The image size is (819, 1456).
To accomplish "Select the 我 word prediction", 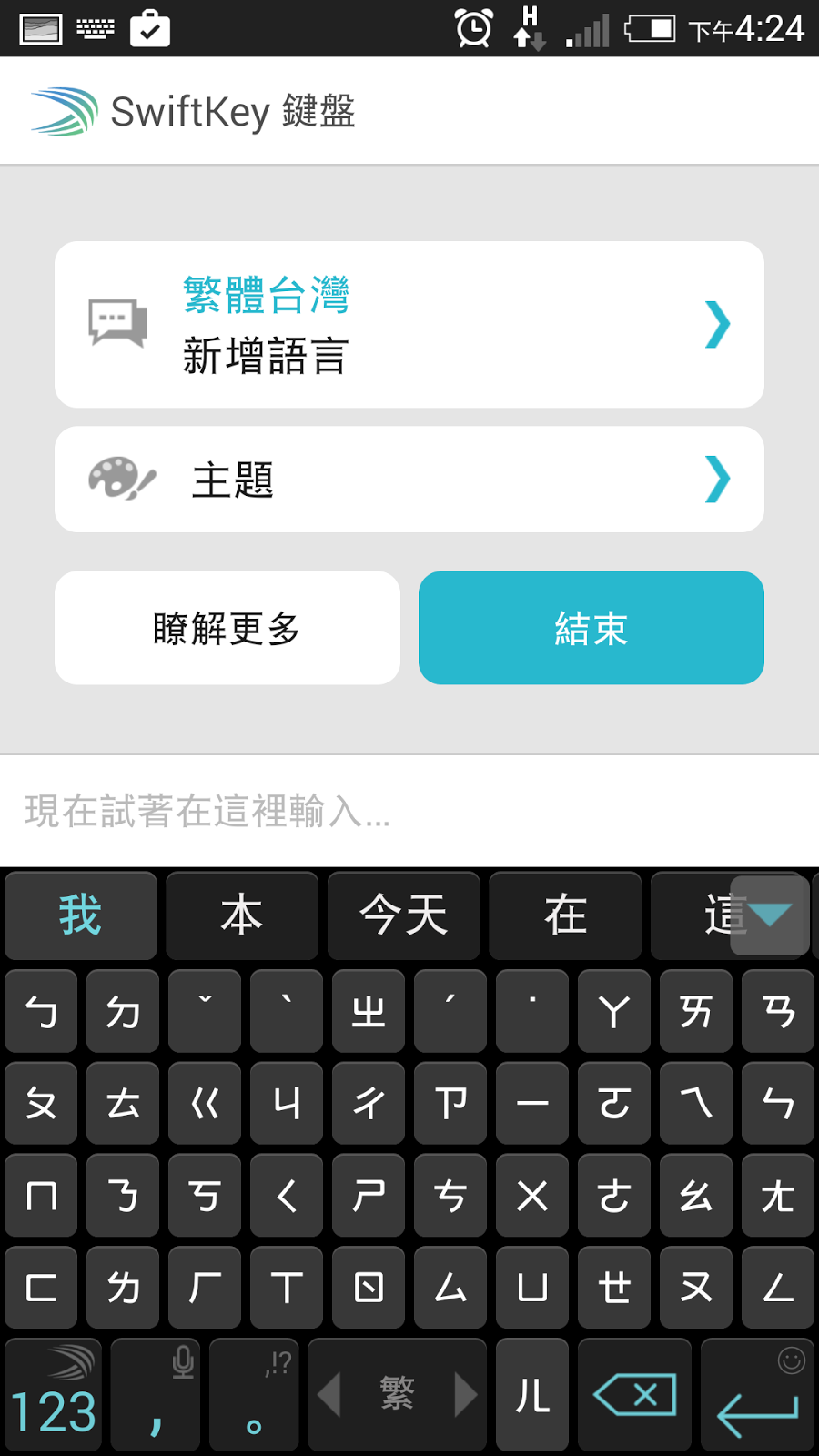I will tap(80, 916).
